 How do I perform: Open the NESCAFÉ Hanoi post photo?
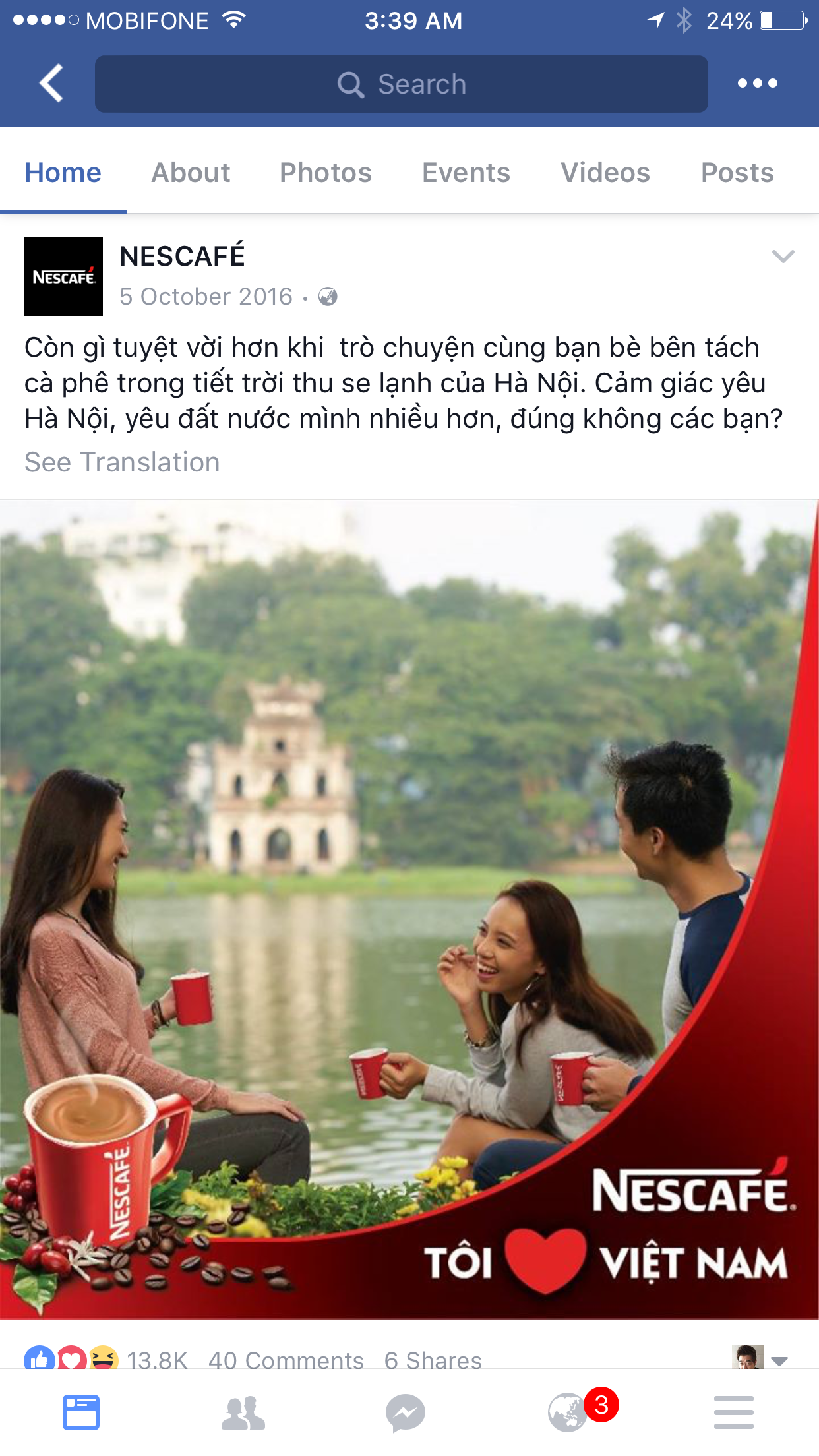pyautogui.click(x=409, y=910)
